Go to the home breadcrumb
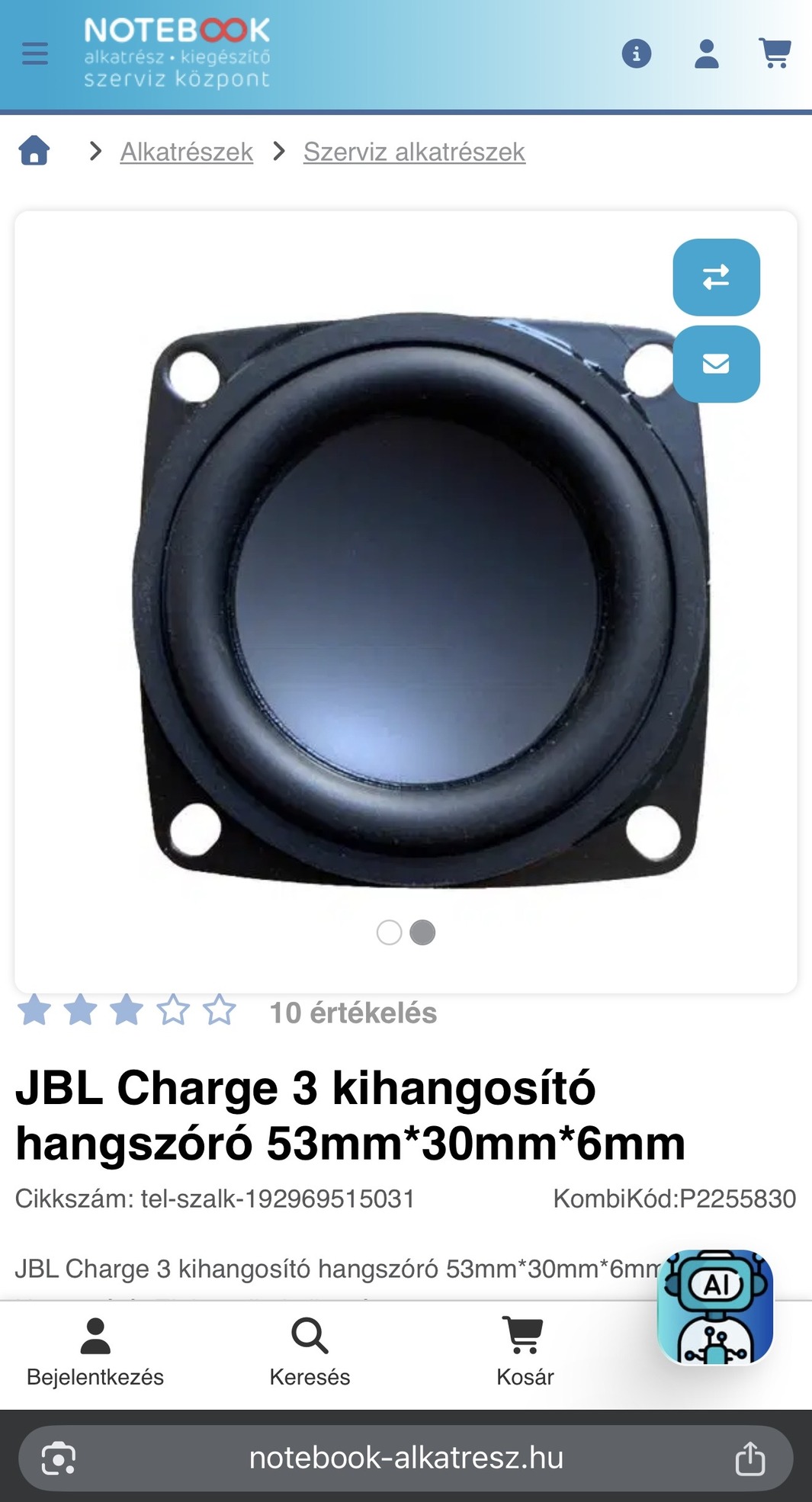The width and height of the screenshot is (812, 1502). click(x=34, y=151)
